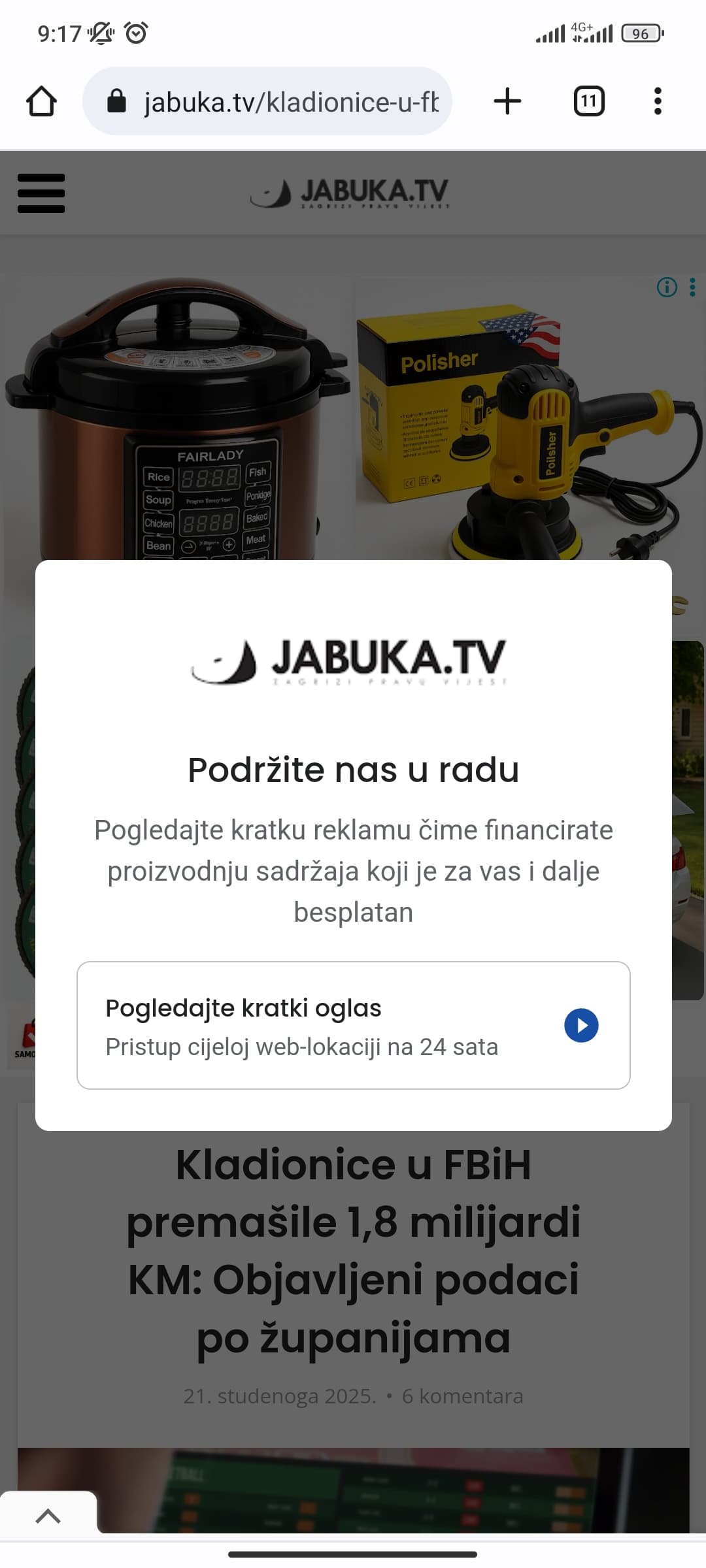
Task: Tap Pogledajte kratki oglas option
Action: [x=353, y=1025]
